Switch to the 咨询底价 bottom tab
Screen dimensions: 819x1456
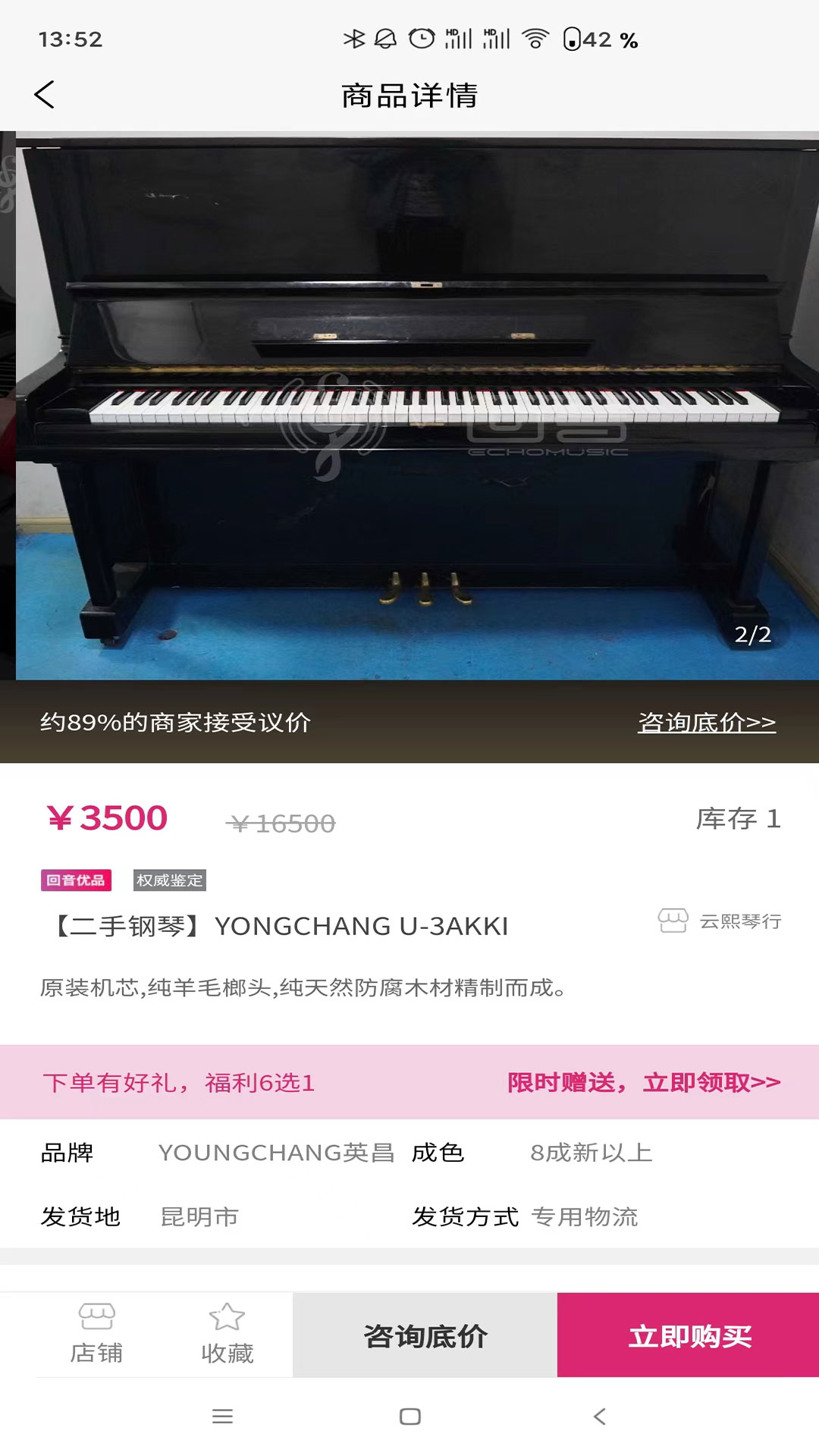(x=426, y=1337)
